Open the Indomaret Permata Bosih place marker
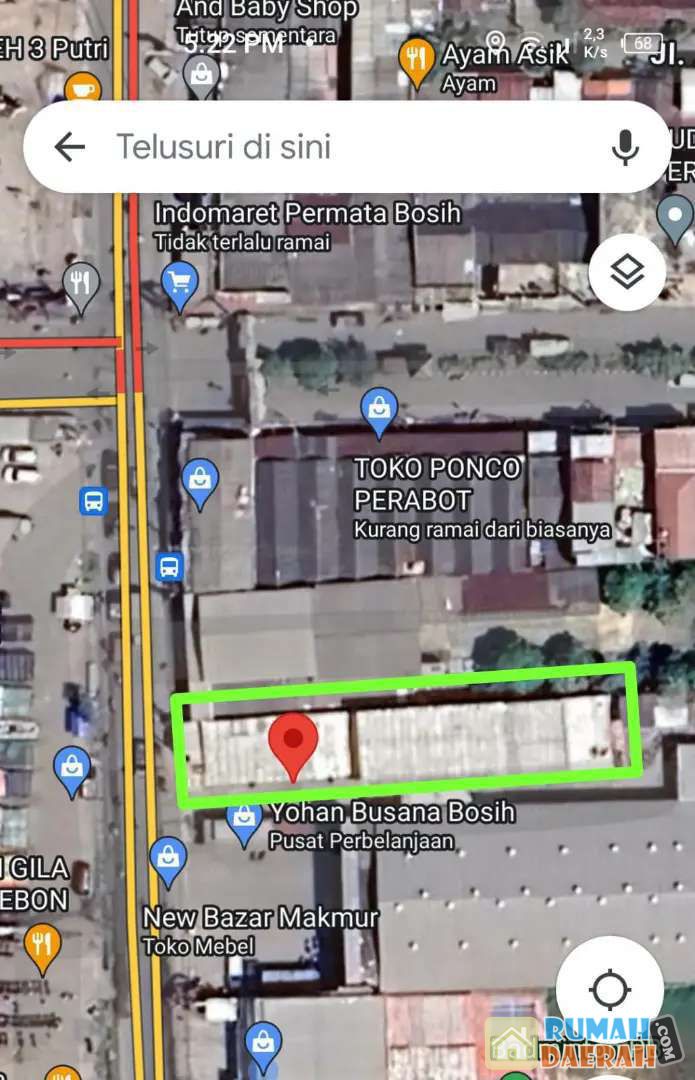 (180, 284)
